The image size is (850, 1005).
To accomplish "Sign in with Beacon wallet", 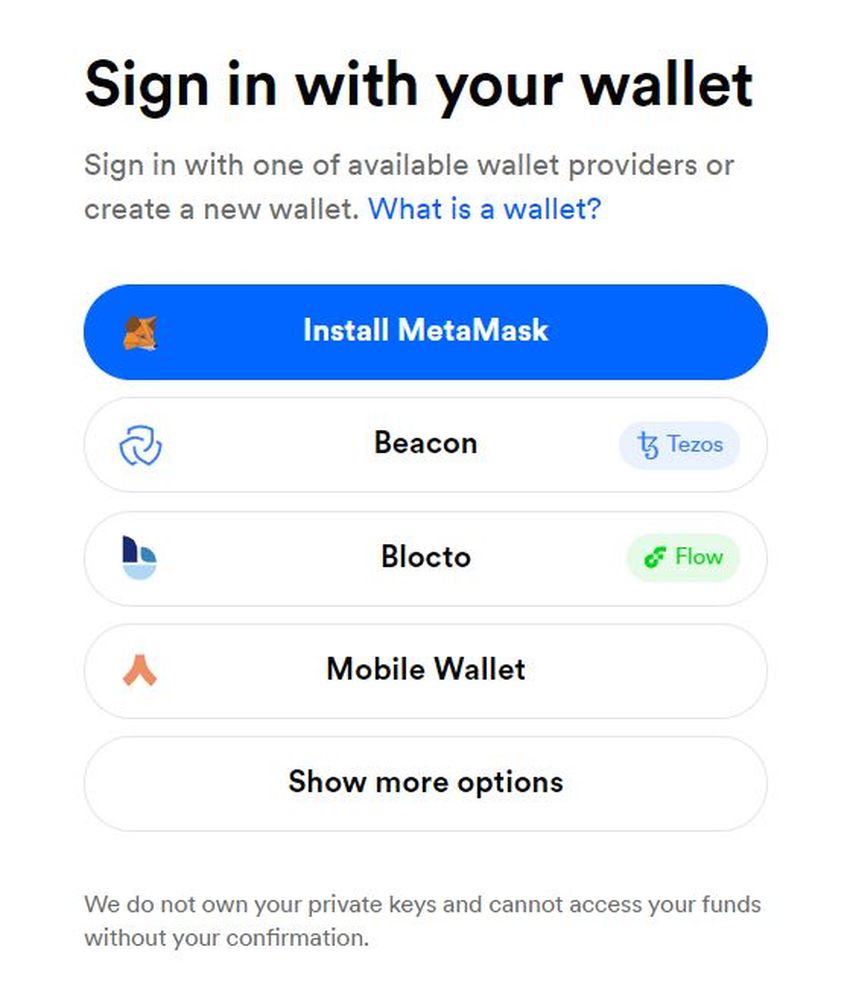I will (x=425, y=444).
